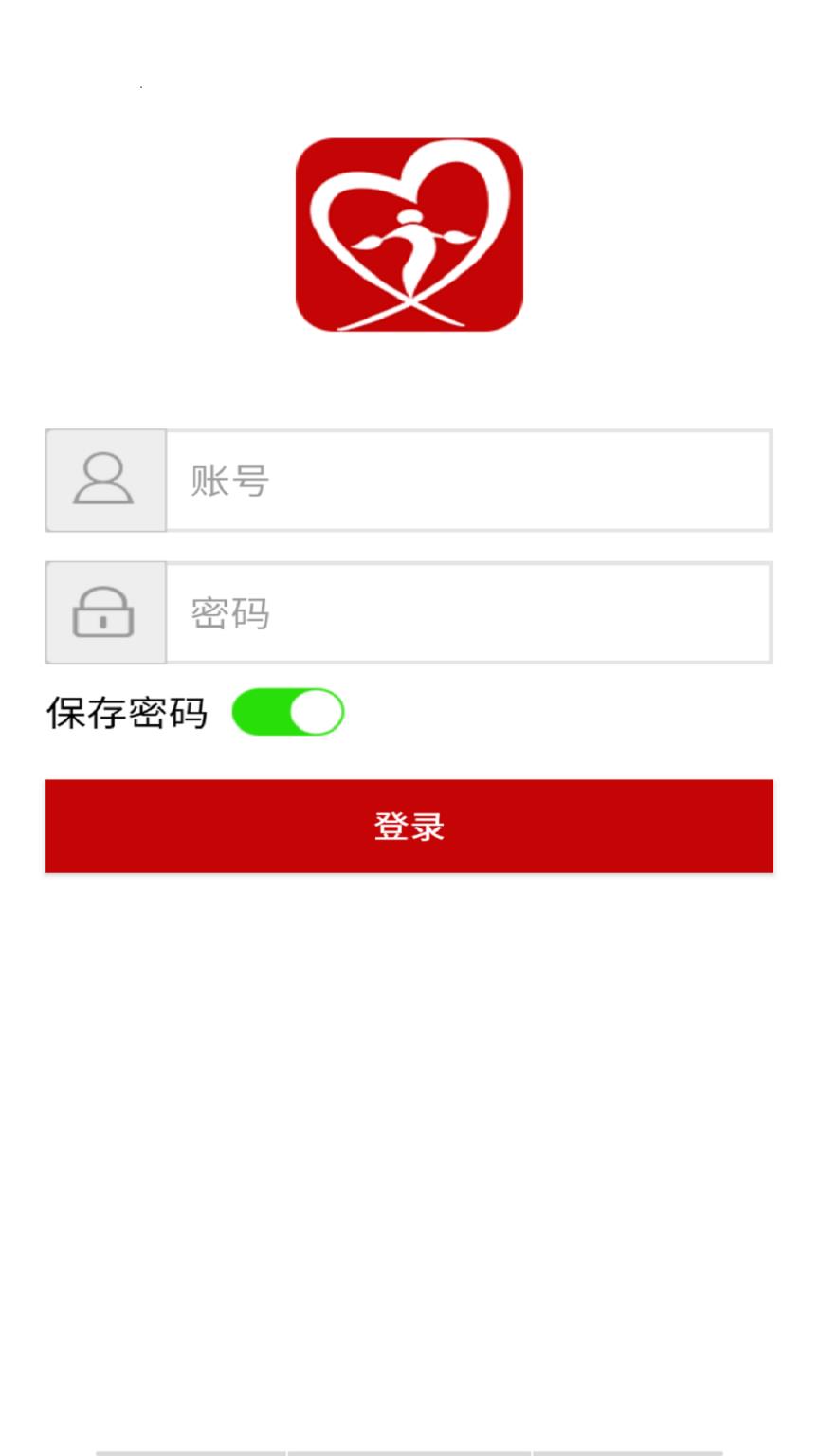Tap the lock symbol on the password row
This screenshot has height=1456, width=819.
(105, 612)
